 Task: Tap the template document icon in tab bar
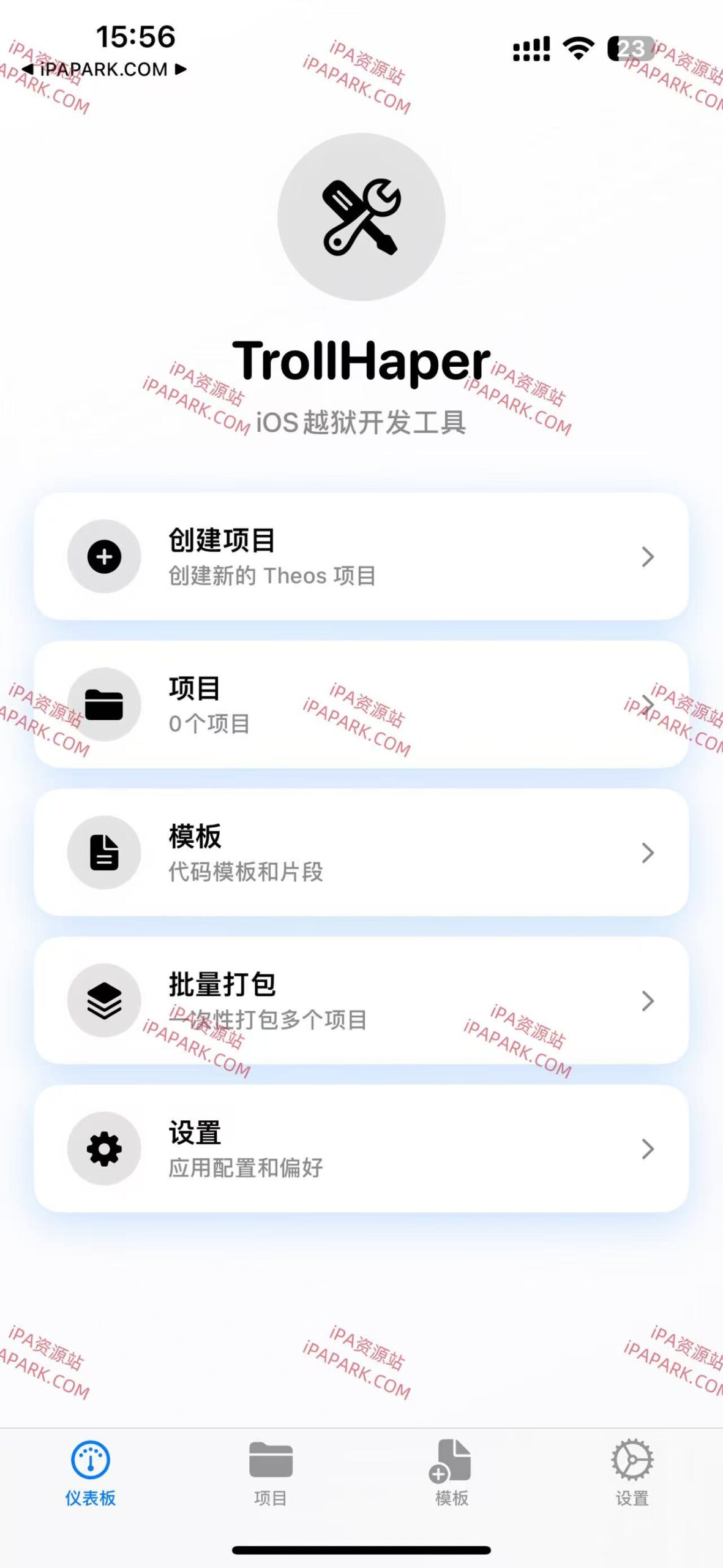click(x=452, y=1460)
